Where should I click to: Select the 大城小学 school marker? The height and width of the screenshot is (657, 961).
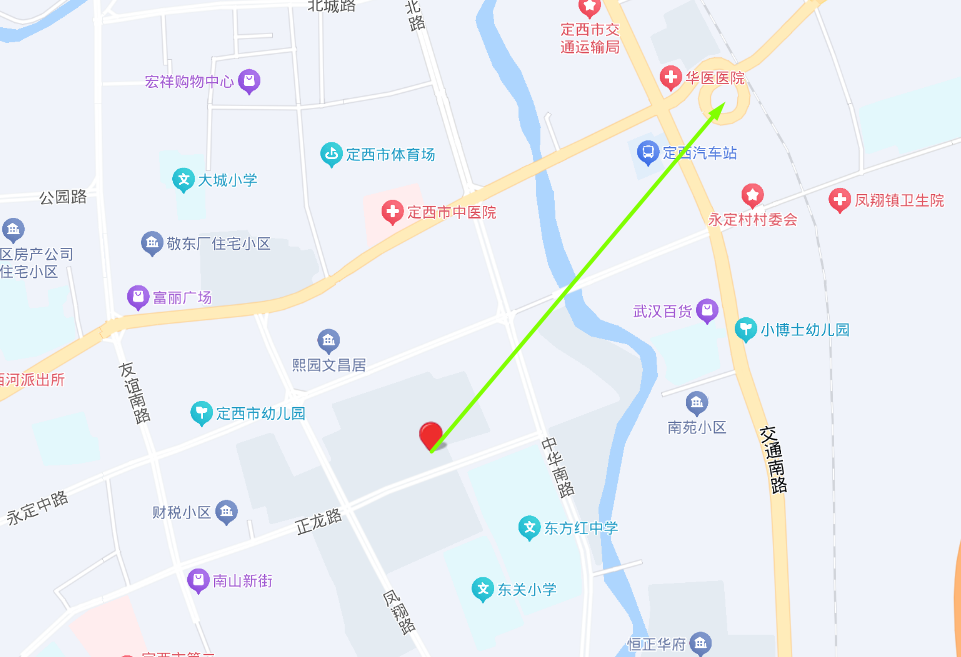click(183, 180)
